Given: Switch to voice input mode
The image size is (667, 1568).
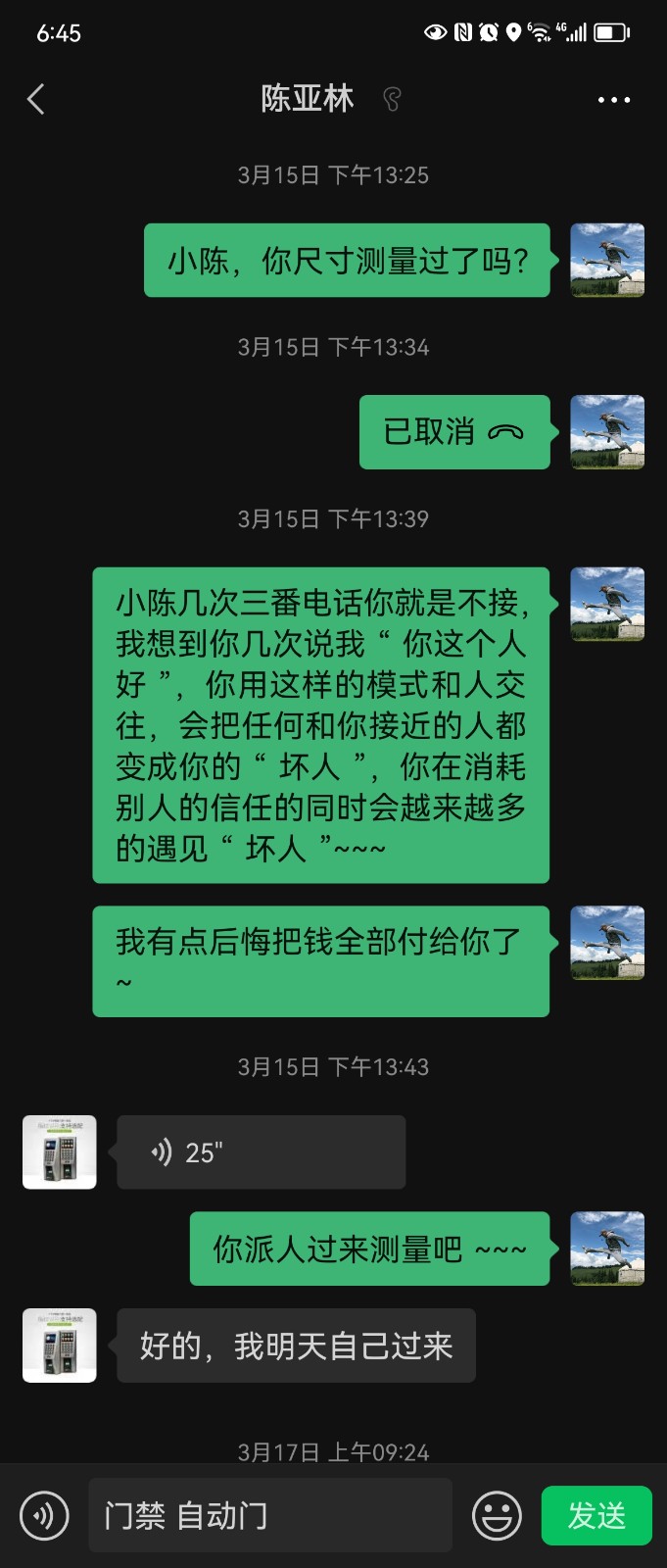Looking at the screenshot, I should tap(44, 1516).
